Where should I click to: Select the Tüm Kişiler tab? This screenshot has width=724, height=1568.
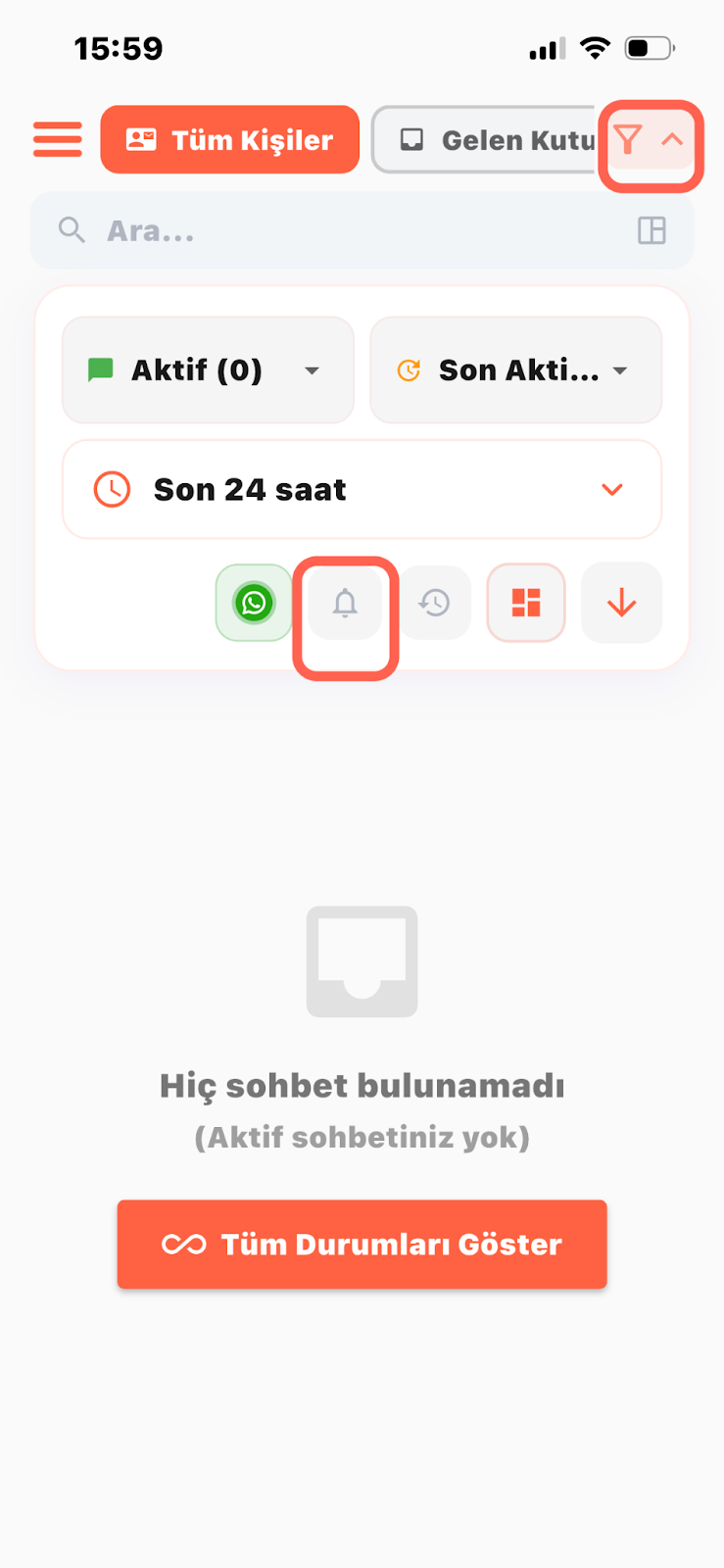click(x=229, y=140)
